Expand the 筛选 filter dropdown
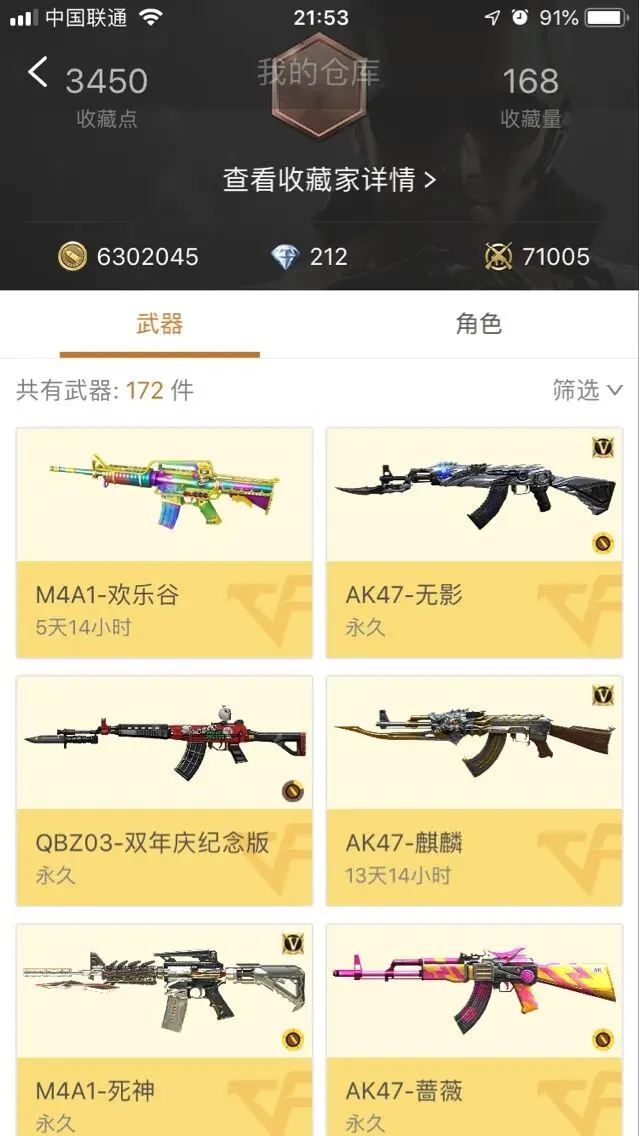 tap(587, 390)
